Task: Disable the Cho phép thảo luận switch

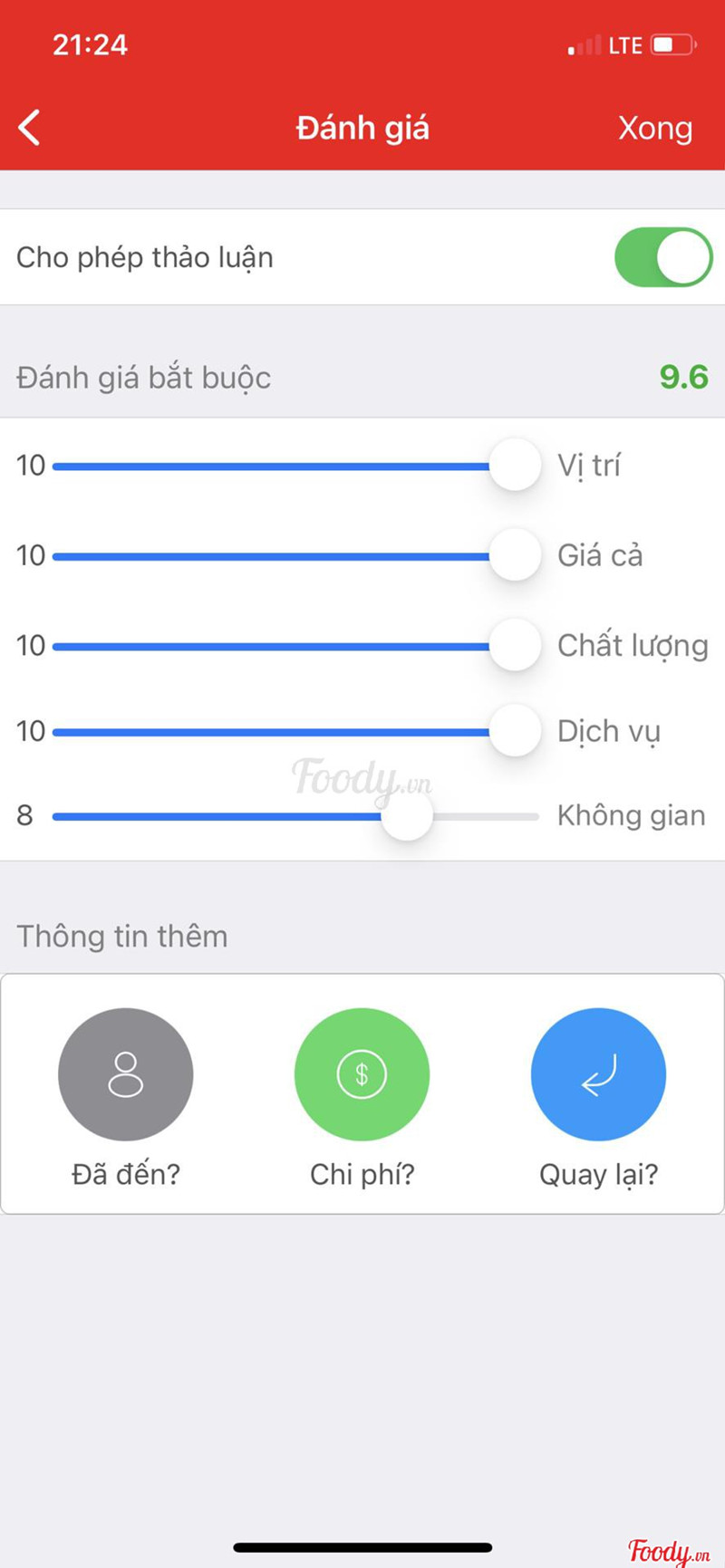Action: pyautogui.click(x=663, y=258)
